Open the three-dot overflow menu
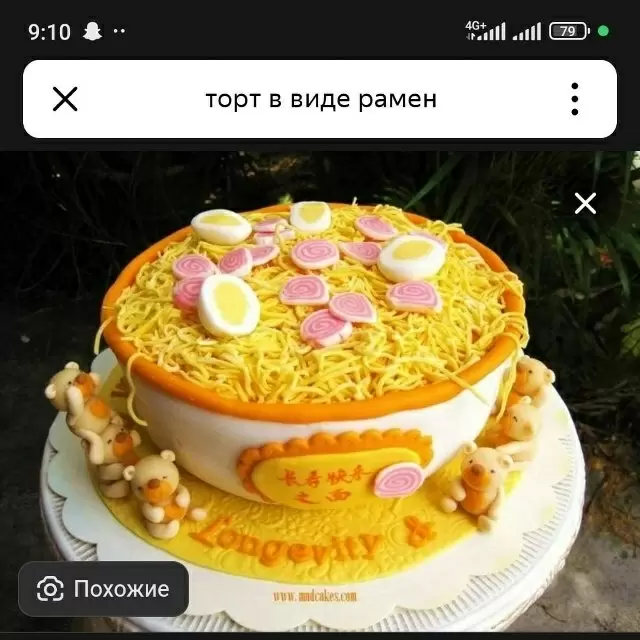640x640 pixels. coord(574,99)
